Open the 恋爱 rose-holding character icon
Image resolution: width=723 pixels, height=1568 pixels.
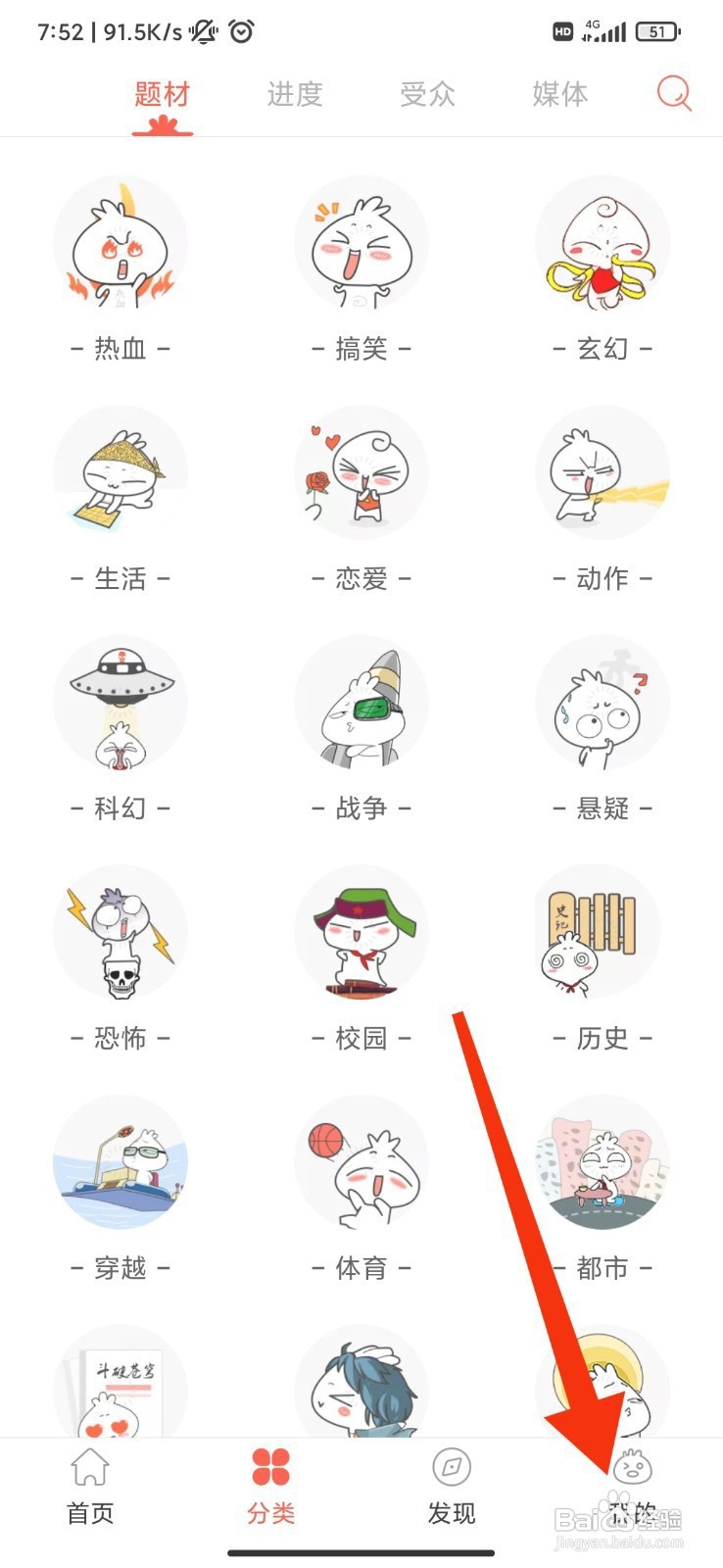361,473
